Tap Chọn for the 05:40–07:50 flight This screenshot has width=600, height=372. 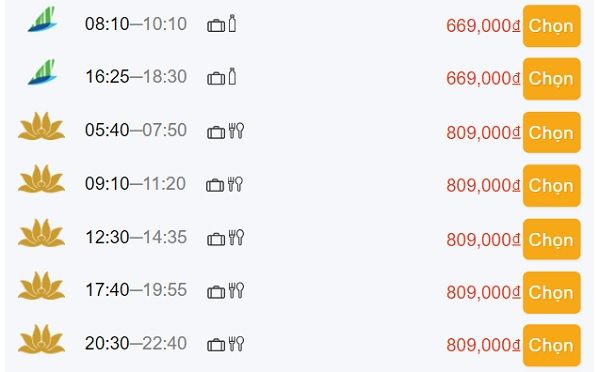[x=551, y=132]
